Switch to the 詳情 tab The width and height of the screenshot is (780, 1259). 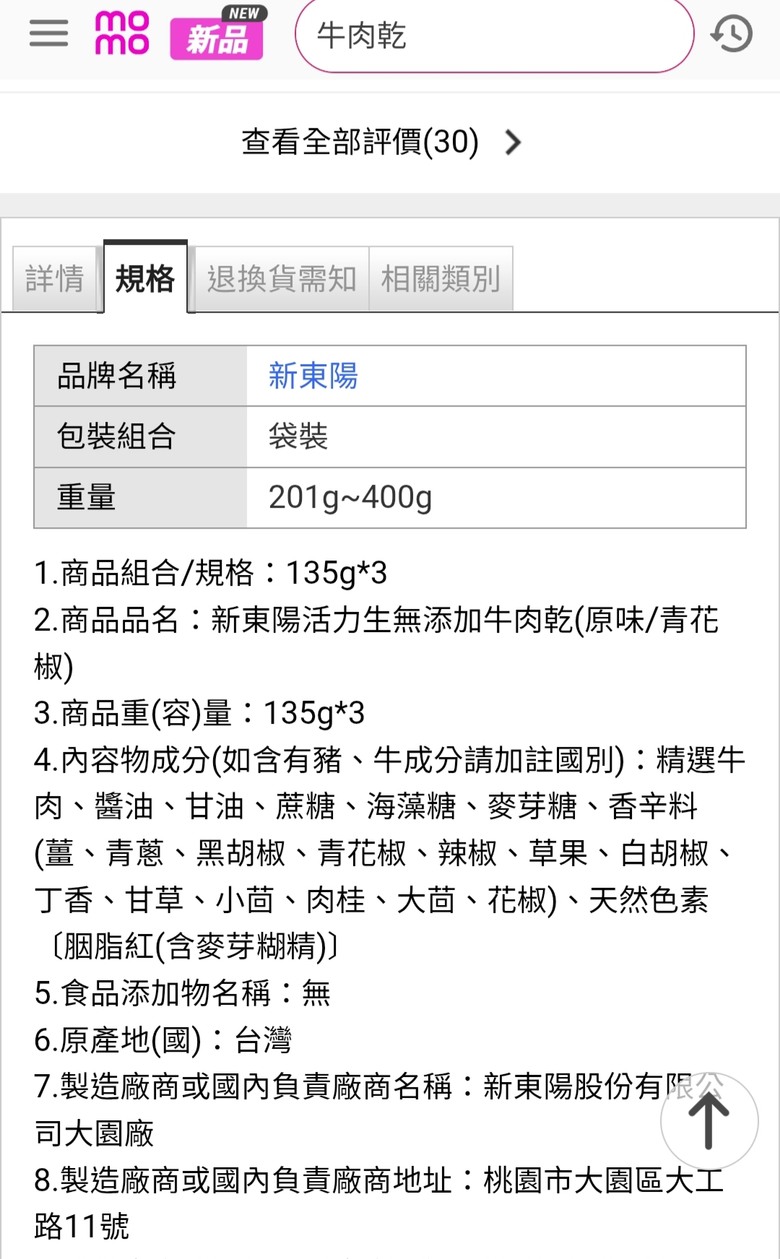tap(55, 279)
